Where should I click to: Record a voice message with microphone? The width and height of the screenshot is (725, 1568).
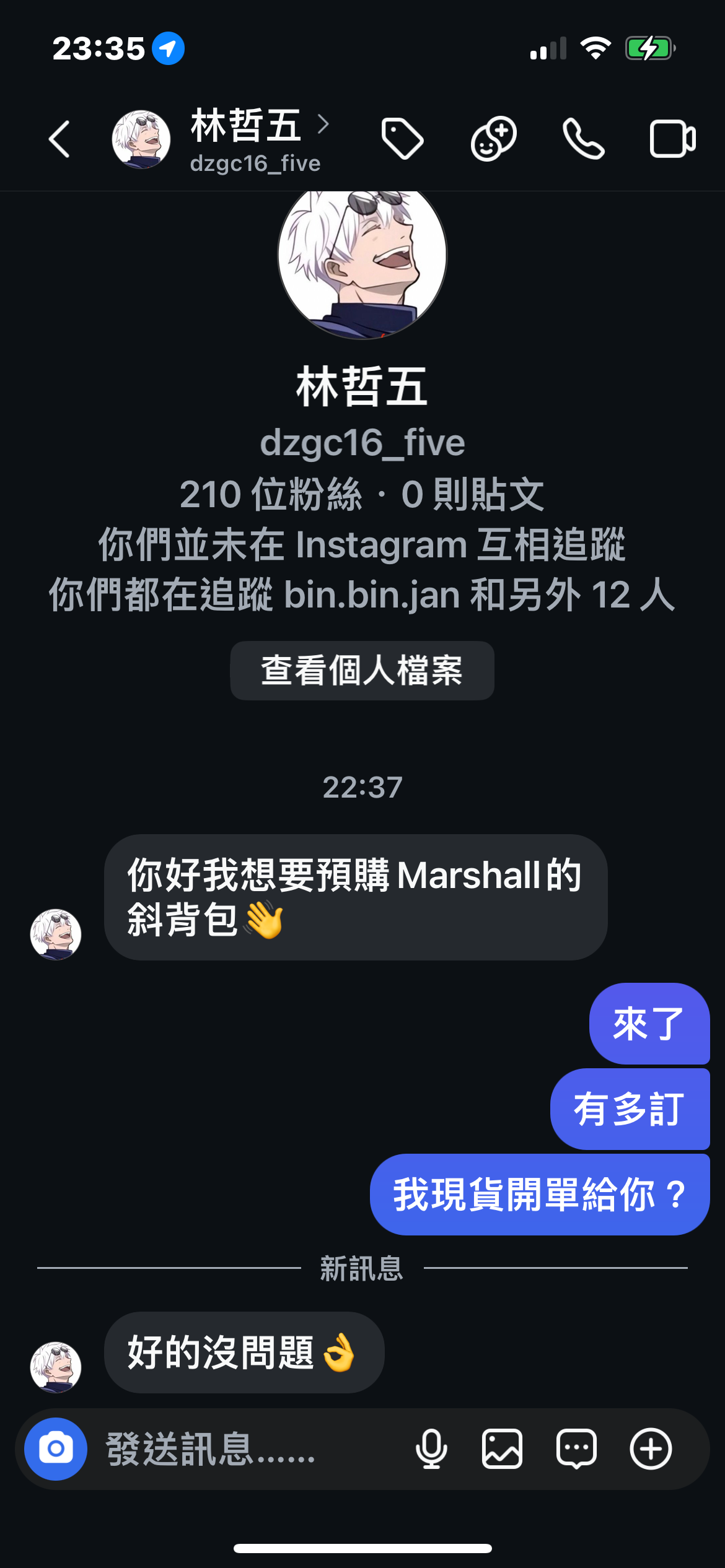pos(431,1449)
